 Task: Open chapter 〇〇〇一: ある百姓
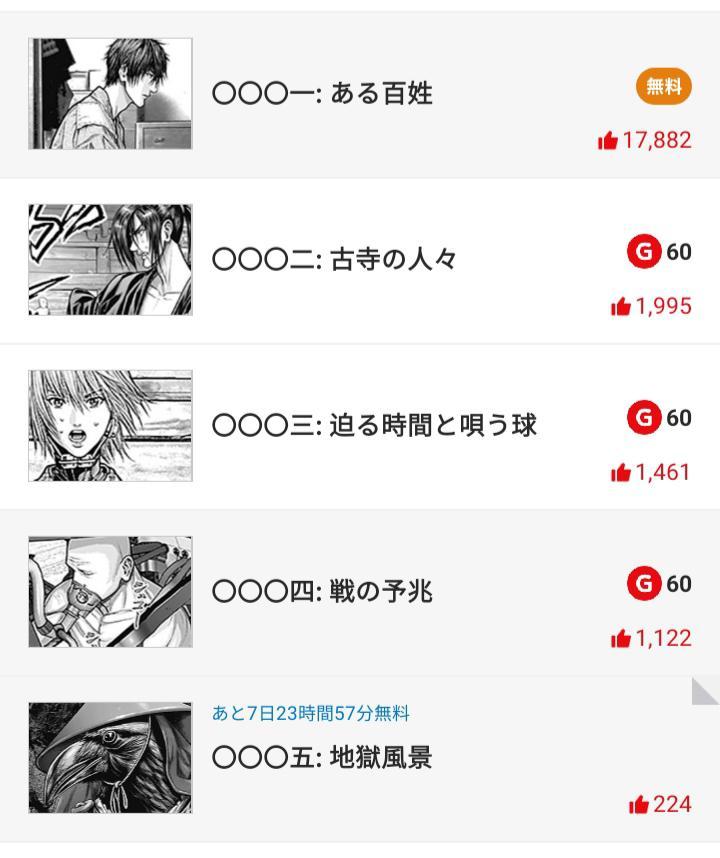click(x=323, y=94)
